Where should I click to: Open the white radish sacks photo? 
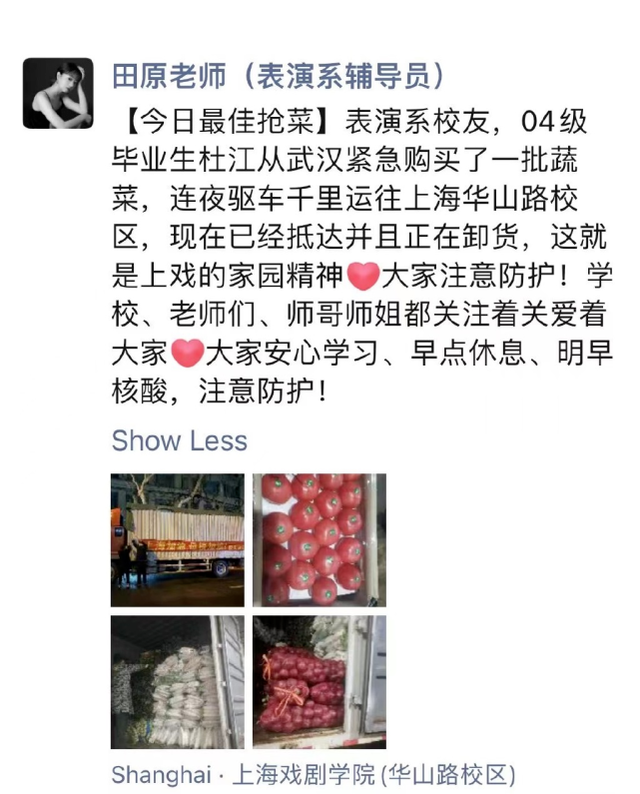pos(177,682)
